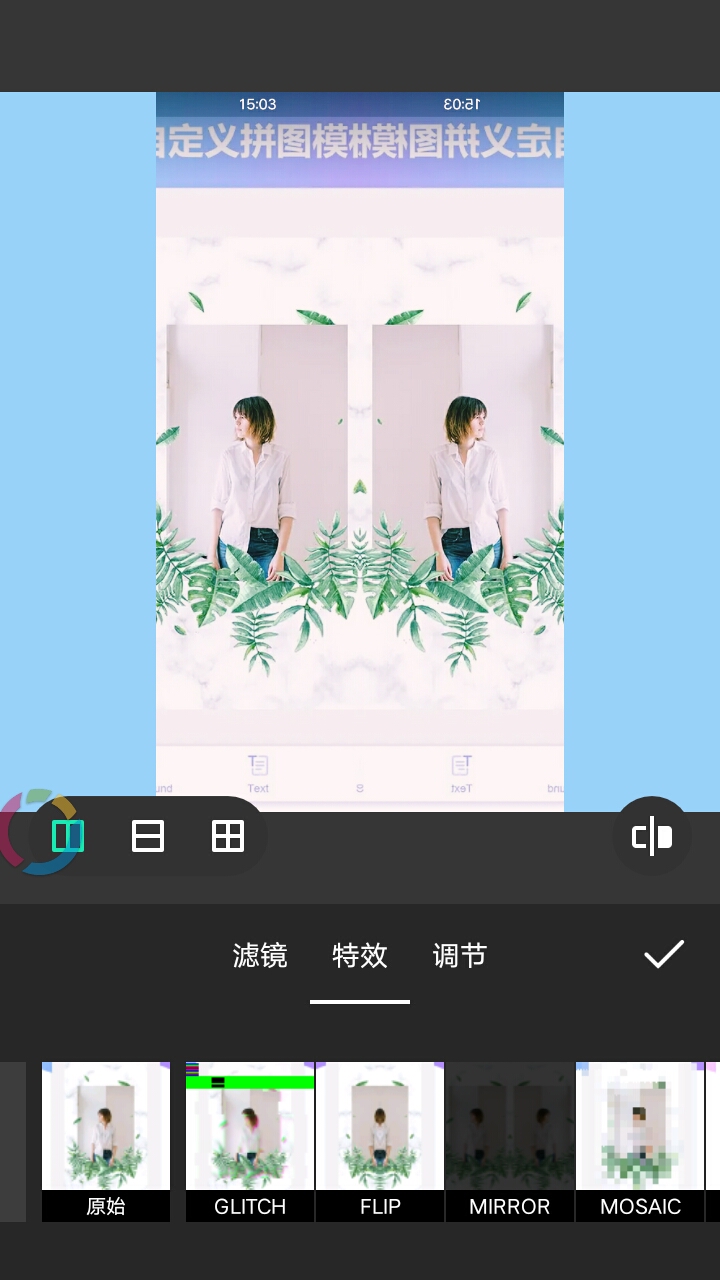Select the 原始 original effect thumbnail
This screenshot has height=1280, width=720.
click(106, 1140)
